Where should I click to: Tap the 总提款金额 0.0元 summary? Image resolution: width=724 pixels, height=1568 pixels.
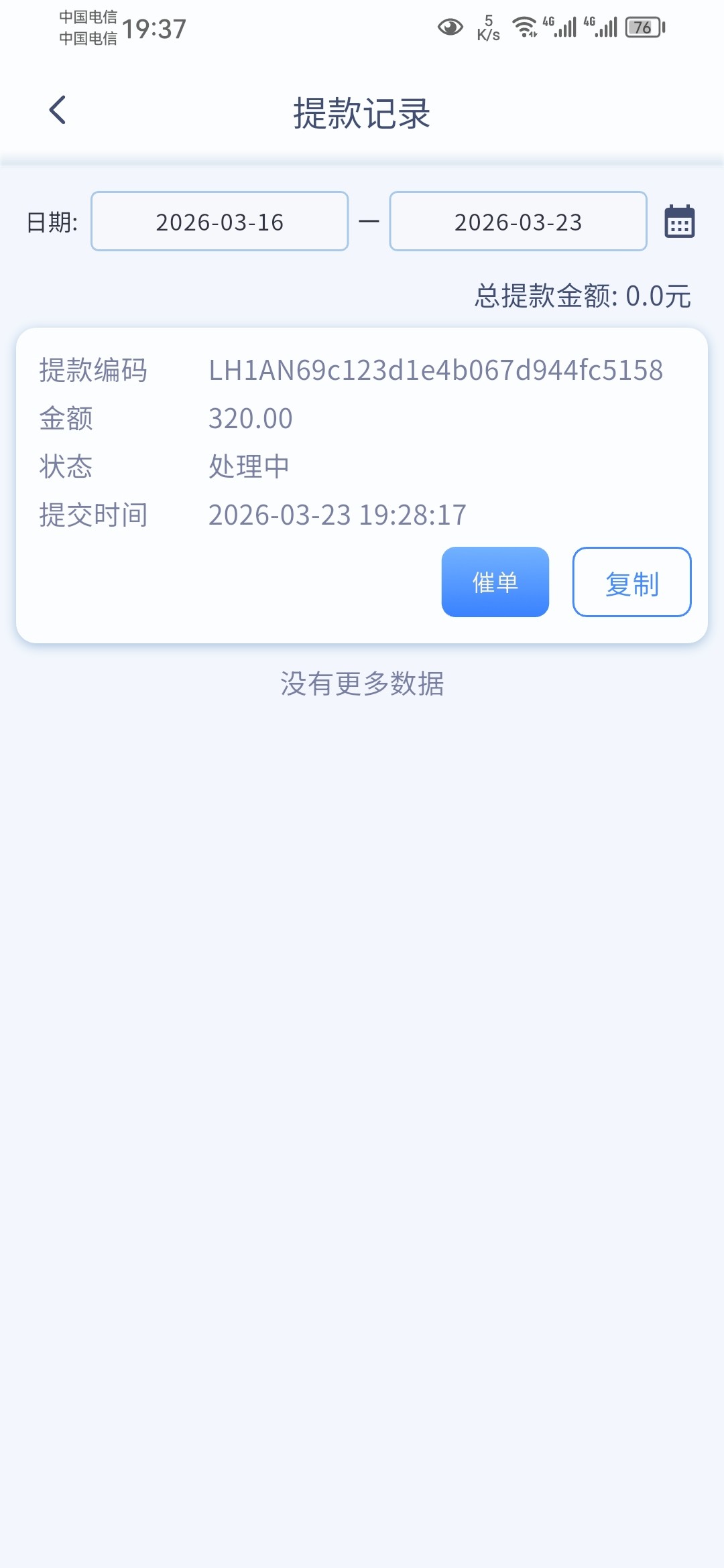pos(582,297)
